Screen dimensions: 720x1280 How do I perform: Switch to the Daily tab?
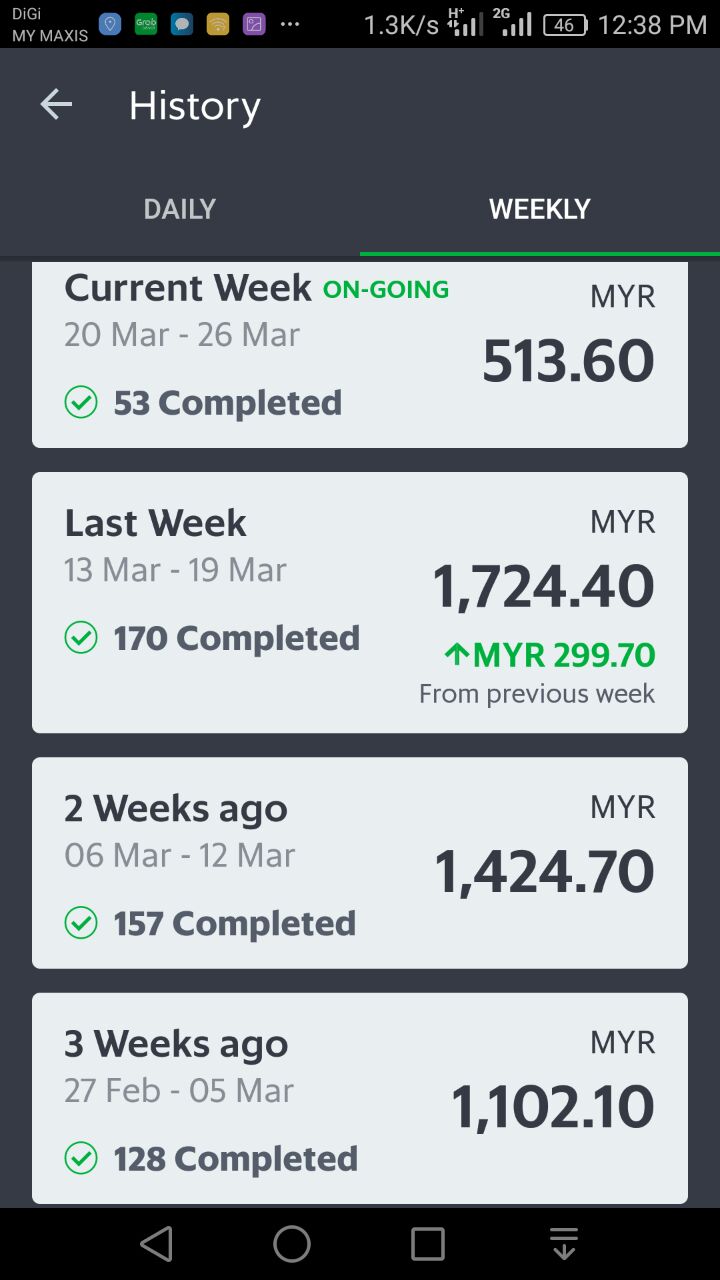[x=180, y=209]
